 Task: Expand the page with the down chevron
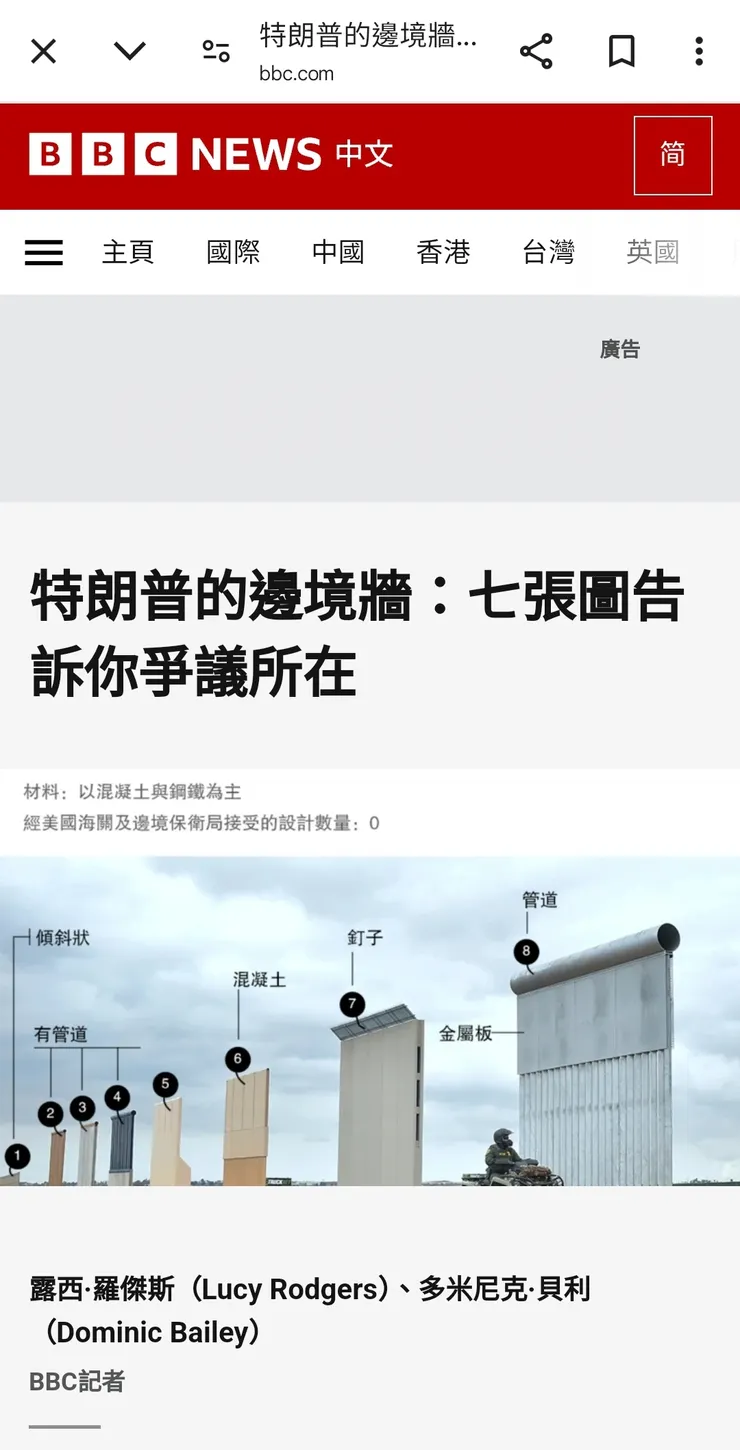[x=129, y=51]
